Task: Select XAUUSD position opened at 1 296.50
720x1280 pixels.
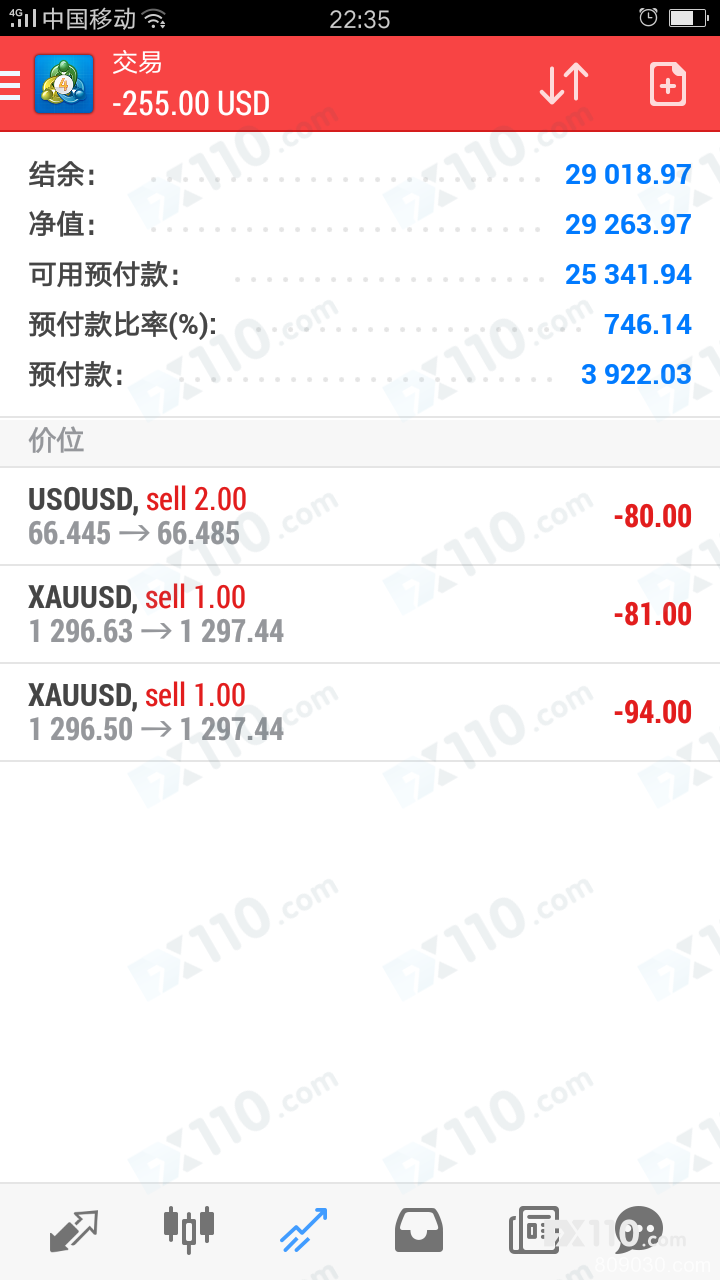Action: (x=360, y=712)
